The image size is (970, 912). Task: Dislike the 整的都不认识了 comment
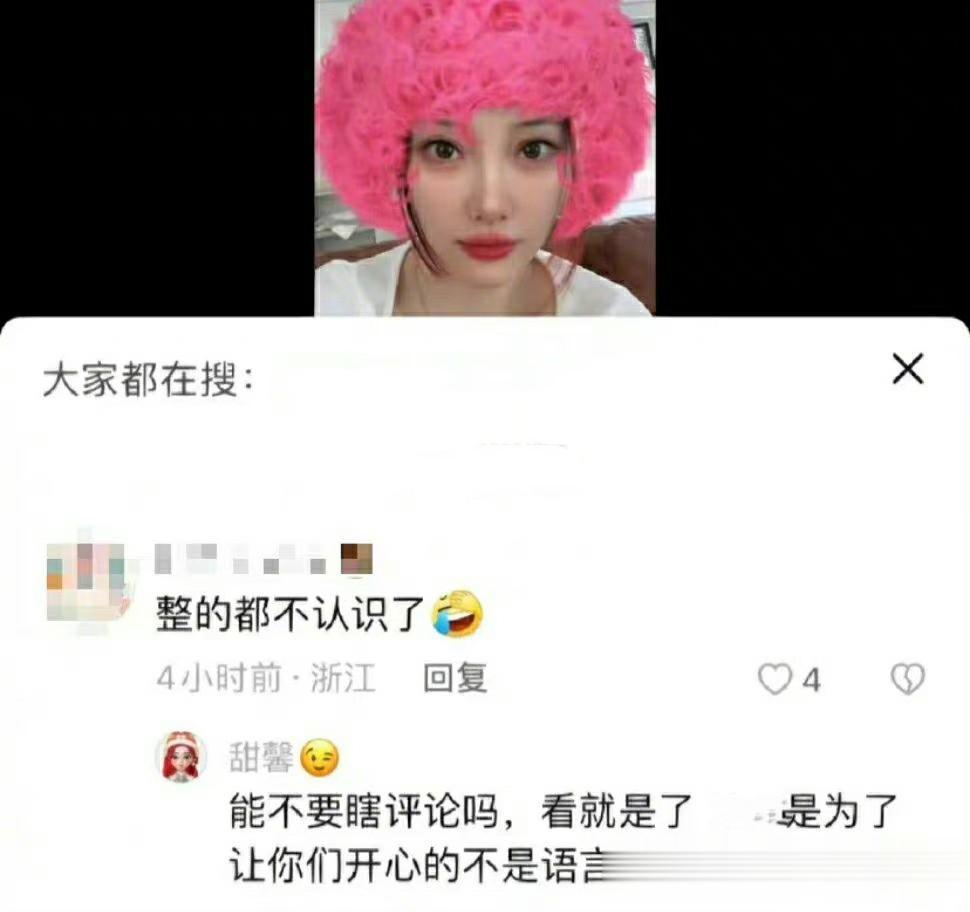(x=907, y=679)
